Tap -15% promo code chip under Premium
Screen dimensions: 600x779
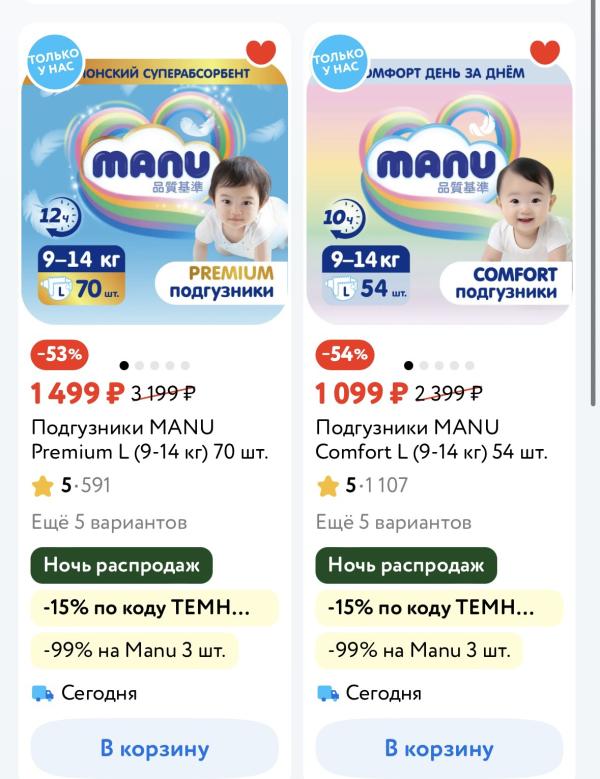tap(153, 608)
